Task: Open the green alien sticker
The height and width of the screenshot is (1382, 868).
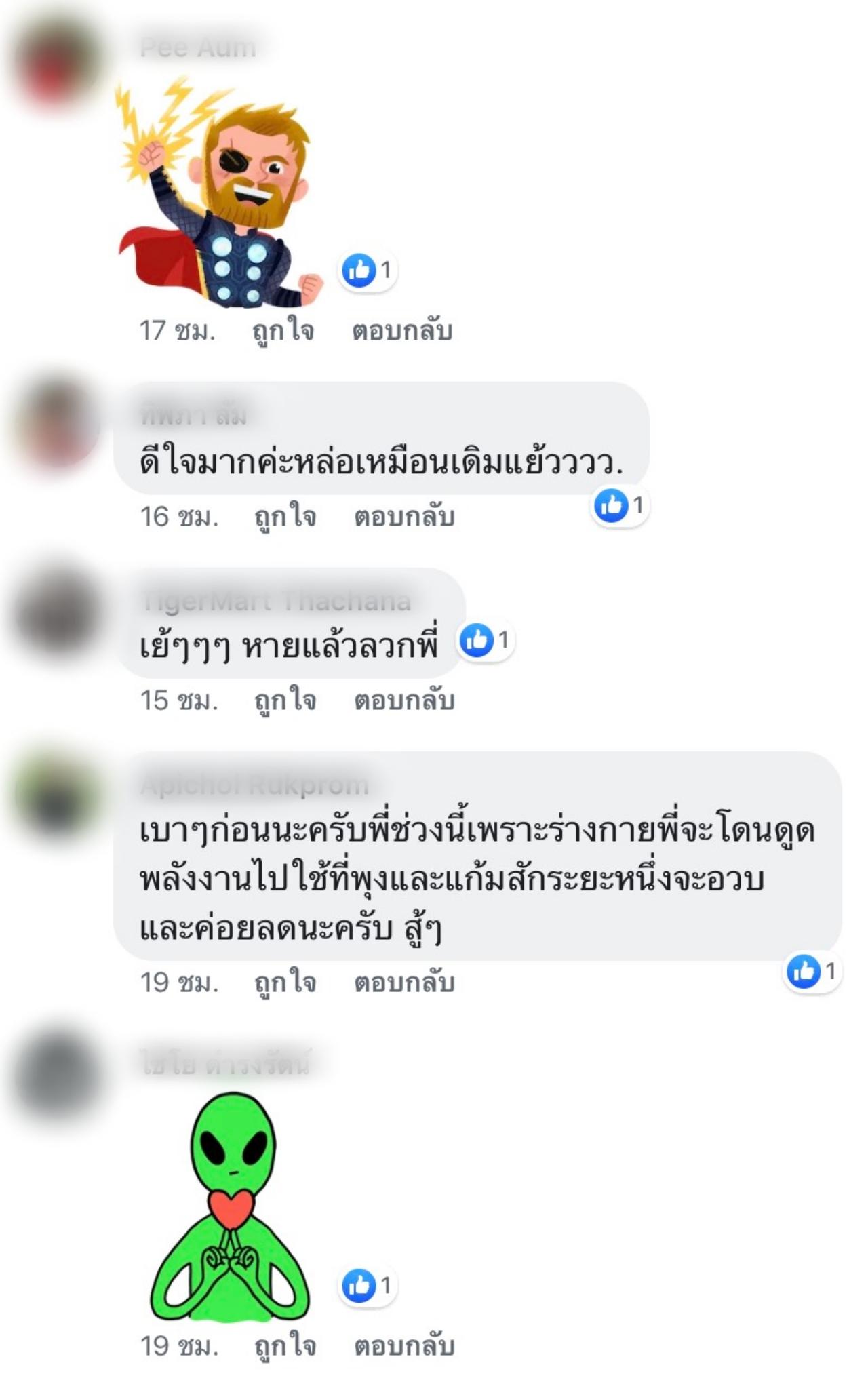Action: pyautogui.click(x=231, y=1207)
